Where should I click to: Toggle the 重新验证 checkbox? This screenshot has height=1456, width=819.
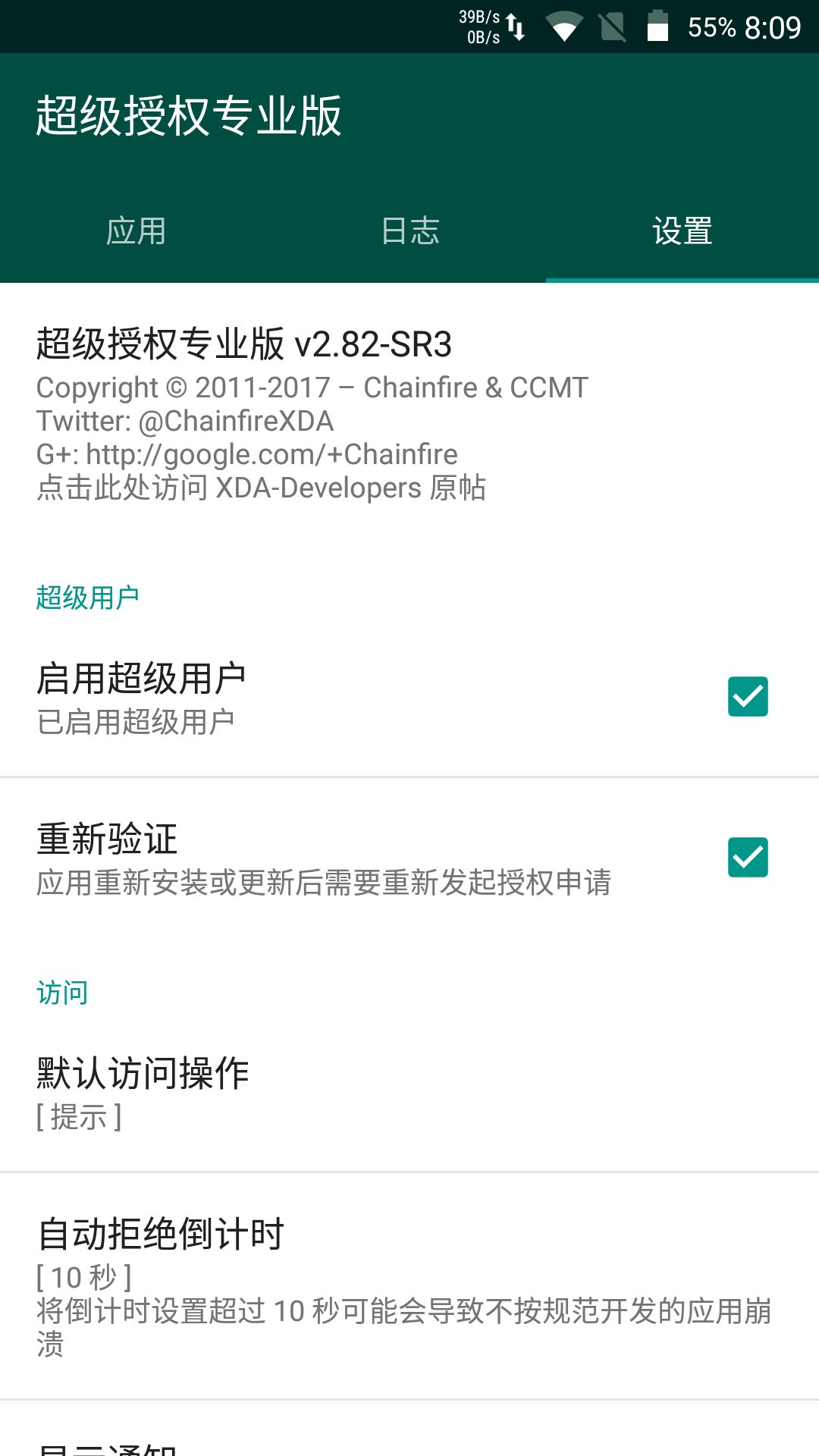(748, 857)
